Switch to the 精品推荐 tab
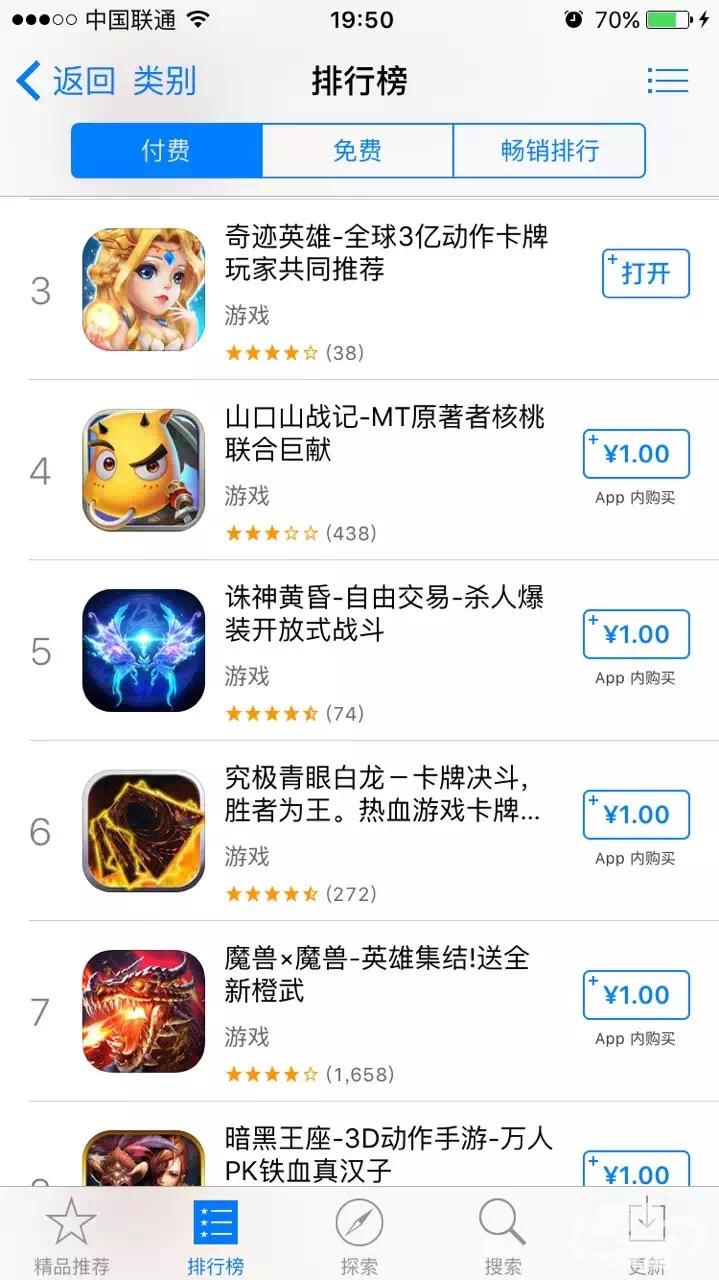The image size is (719, 1280). 71,1236
